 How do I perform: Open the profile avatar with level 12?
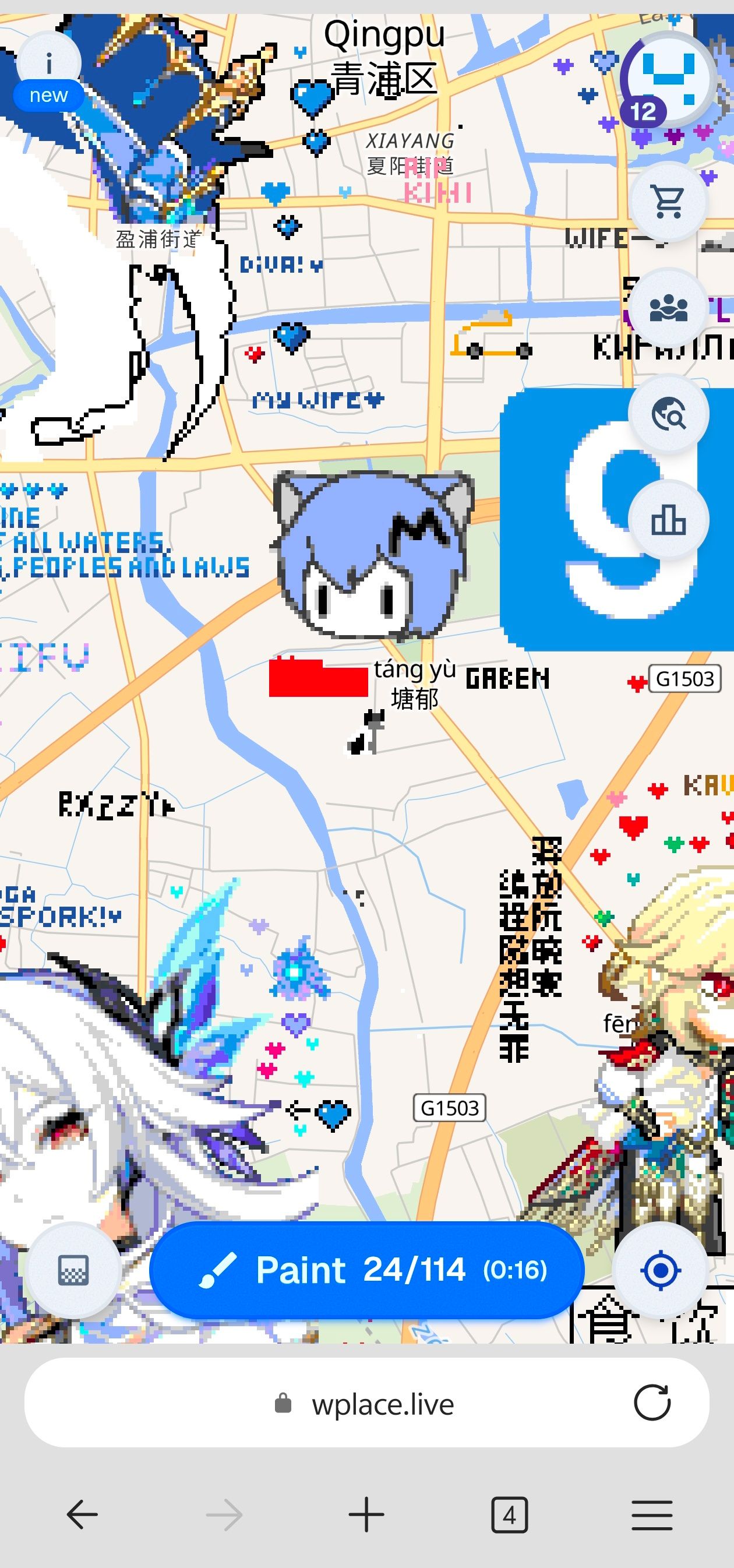(668, 79)
